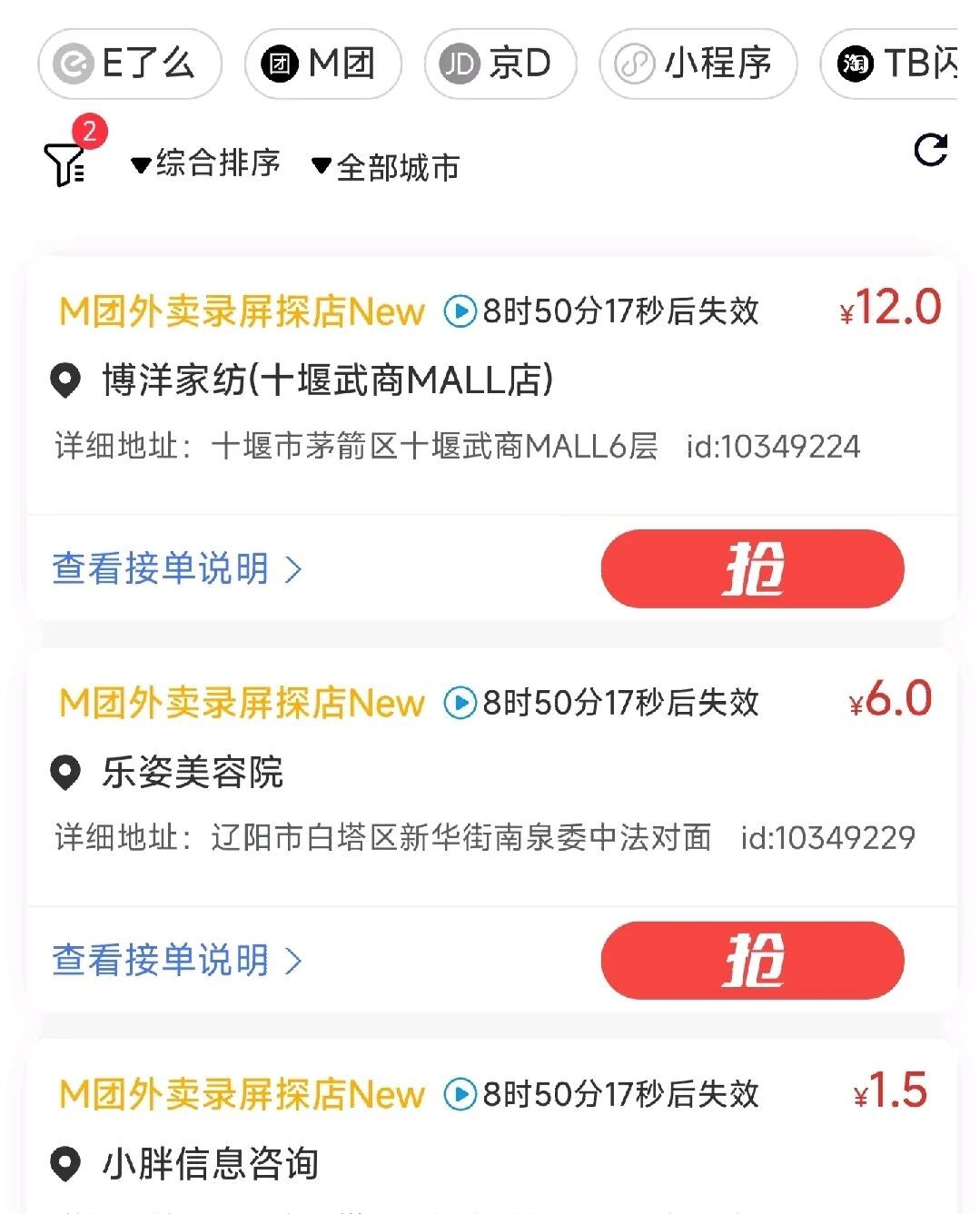Click play icon beside the first countdown timer
The image size is (980, 1214).
pyautogui.click(x=461, y=311)
